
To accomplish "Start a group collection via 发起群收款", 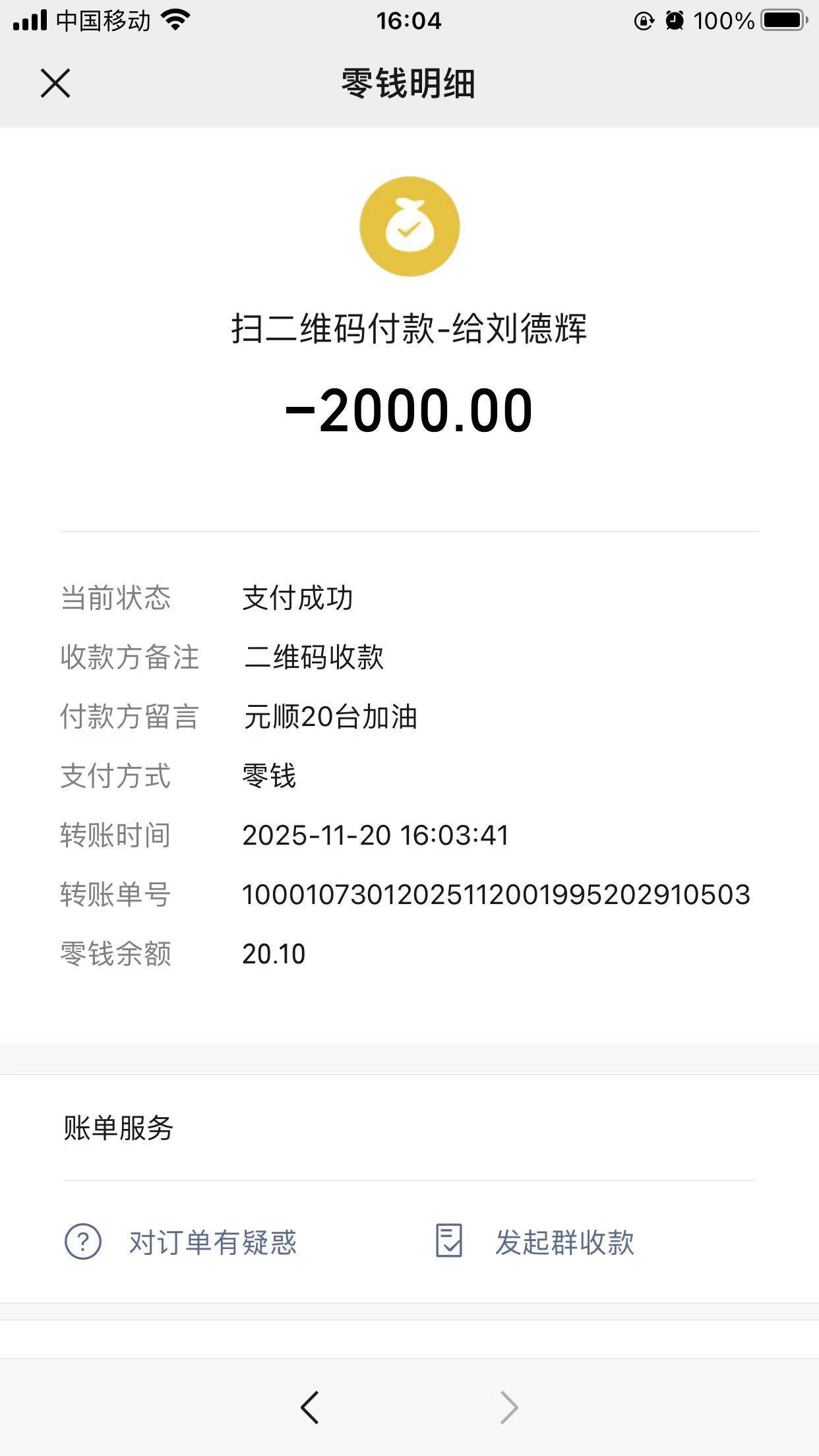I will [564, 1242].
